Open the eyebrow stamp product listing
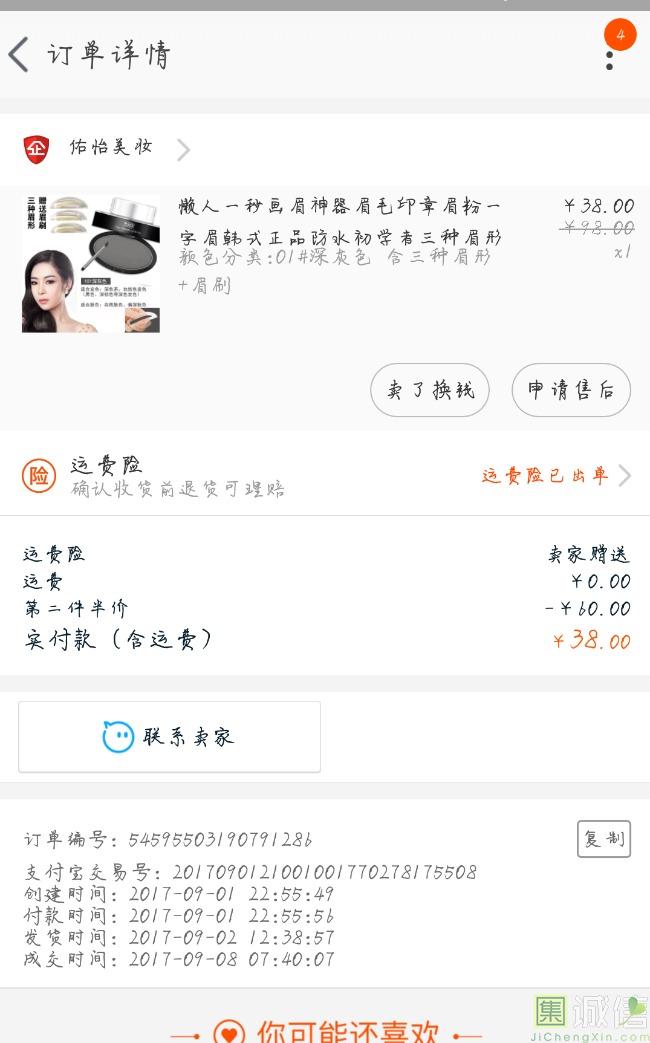Screen dimensions: 650x1043 [339, 221]
